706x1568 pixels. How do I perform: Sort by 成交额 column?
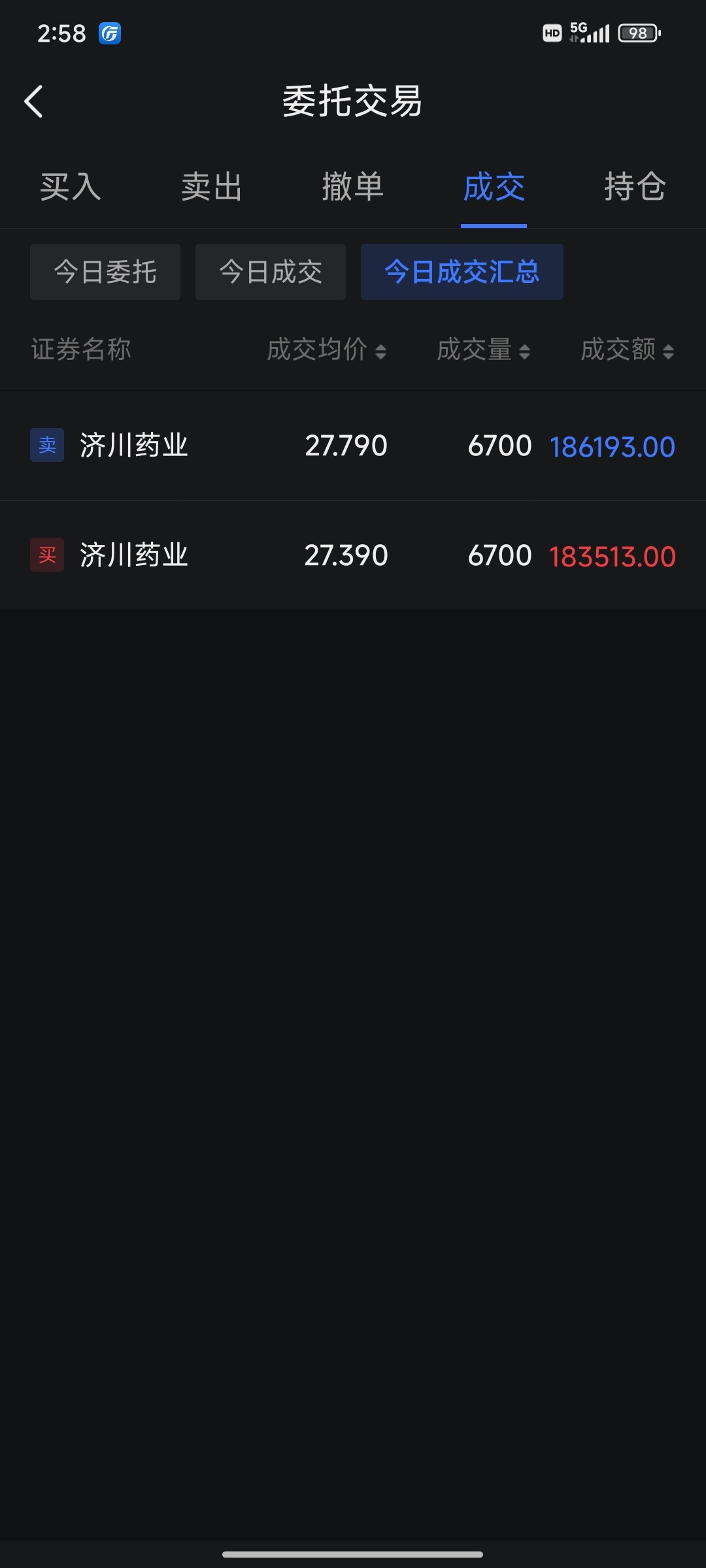[x=628, y=350]
